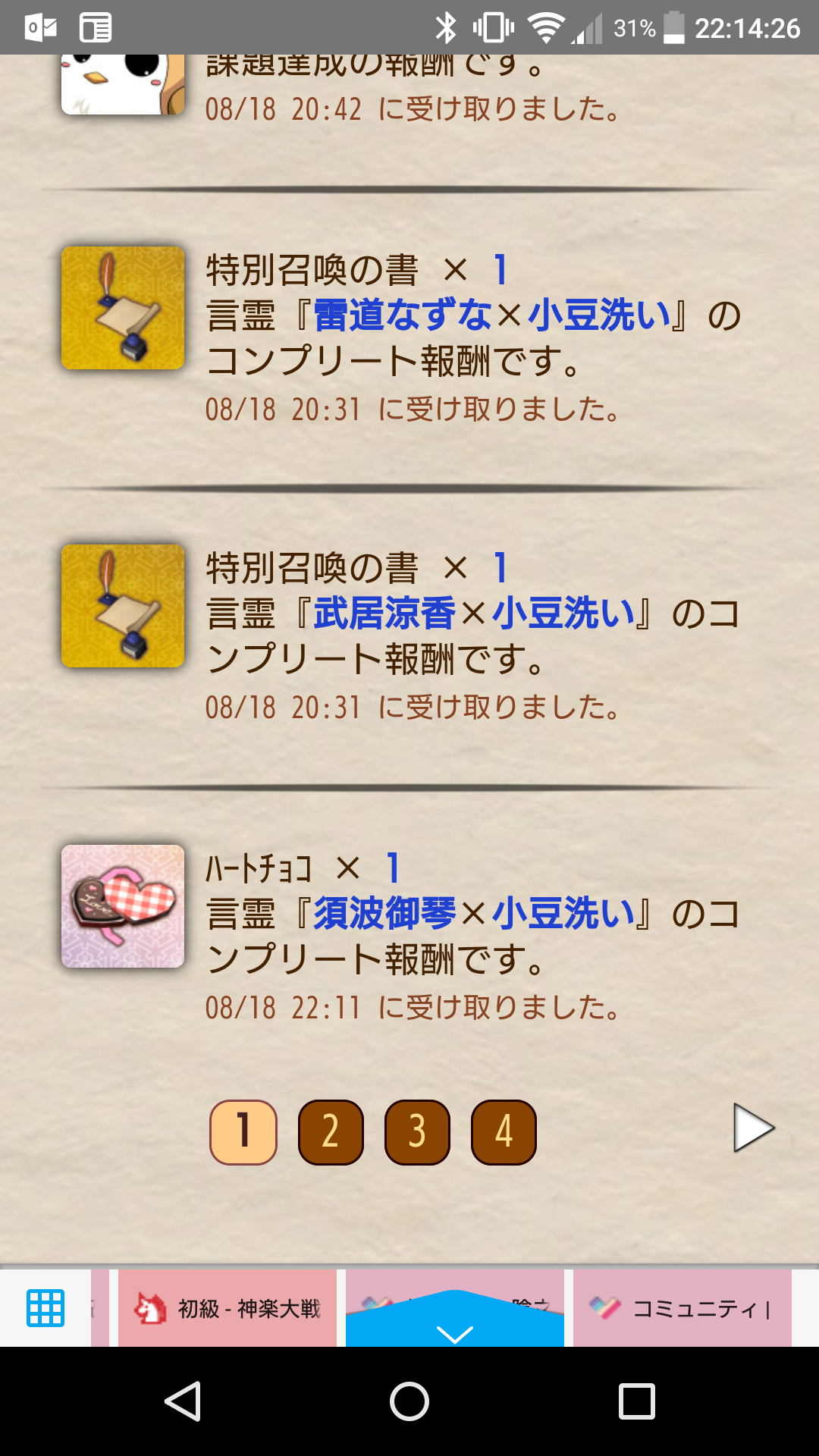The height and width of the screenshot is (1456, 819).
Task: Open page 4 of the history
Action: [504, 1132]
